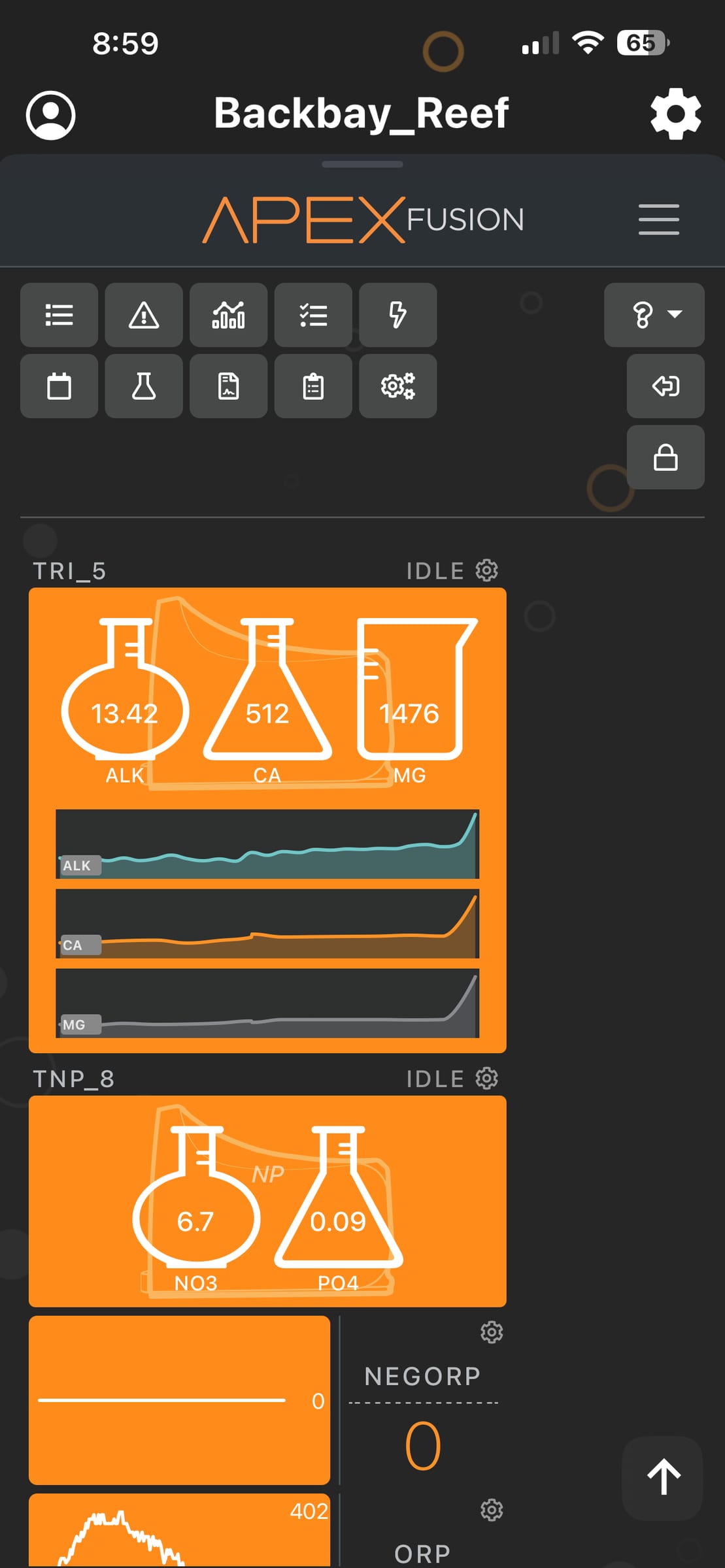
Task: Open the graphs chart button
Action: (228, 315)
